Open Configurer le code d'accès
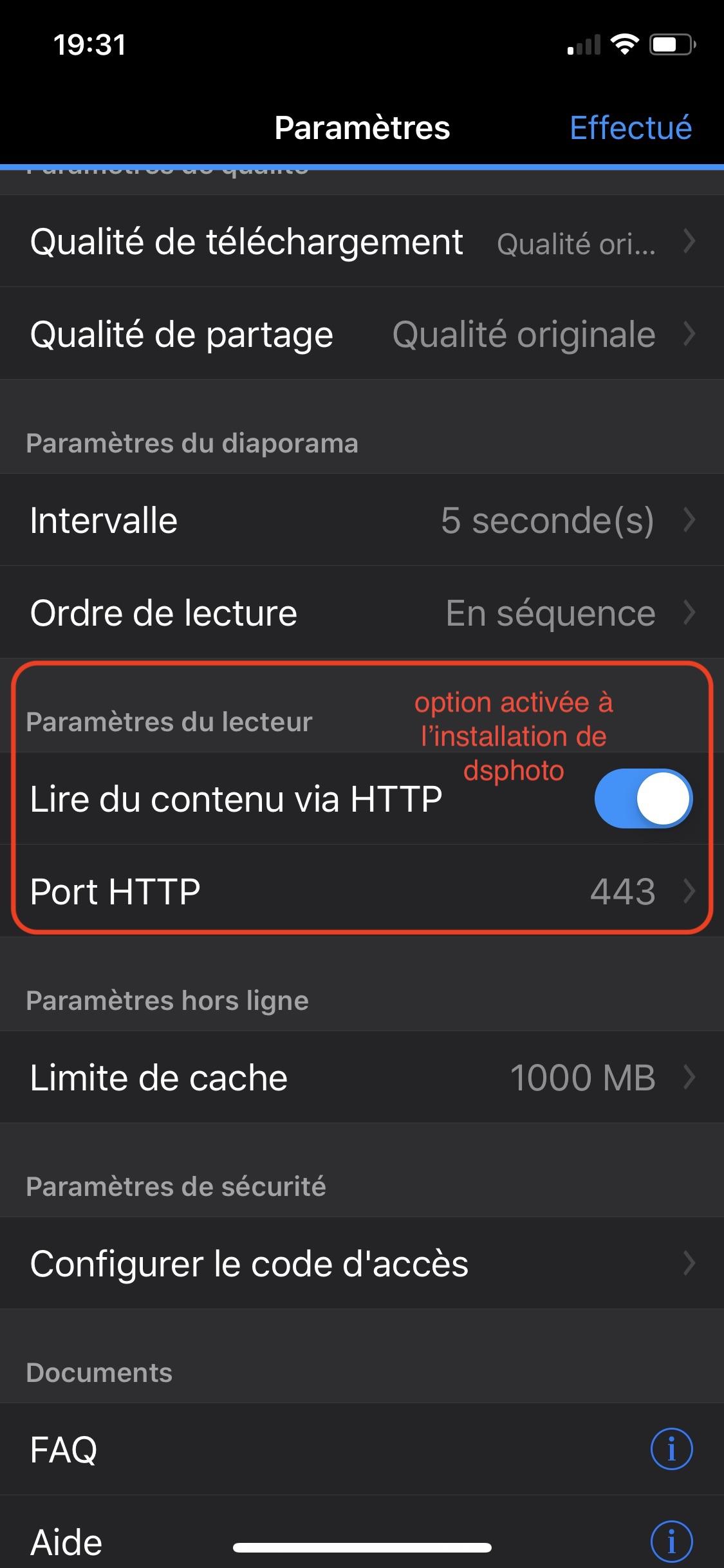This screenshot has width=724, height=1568. click(x=362, y=1263)
